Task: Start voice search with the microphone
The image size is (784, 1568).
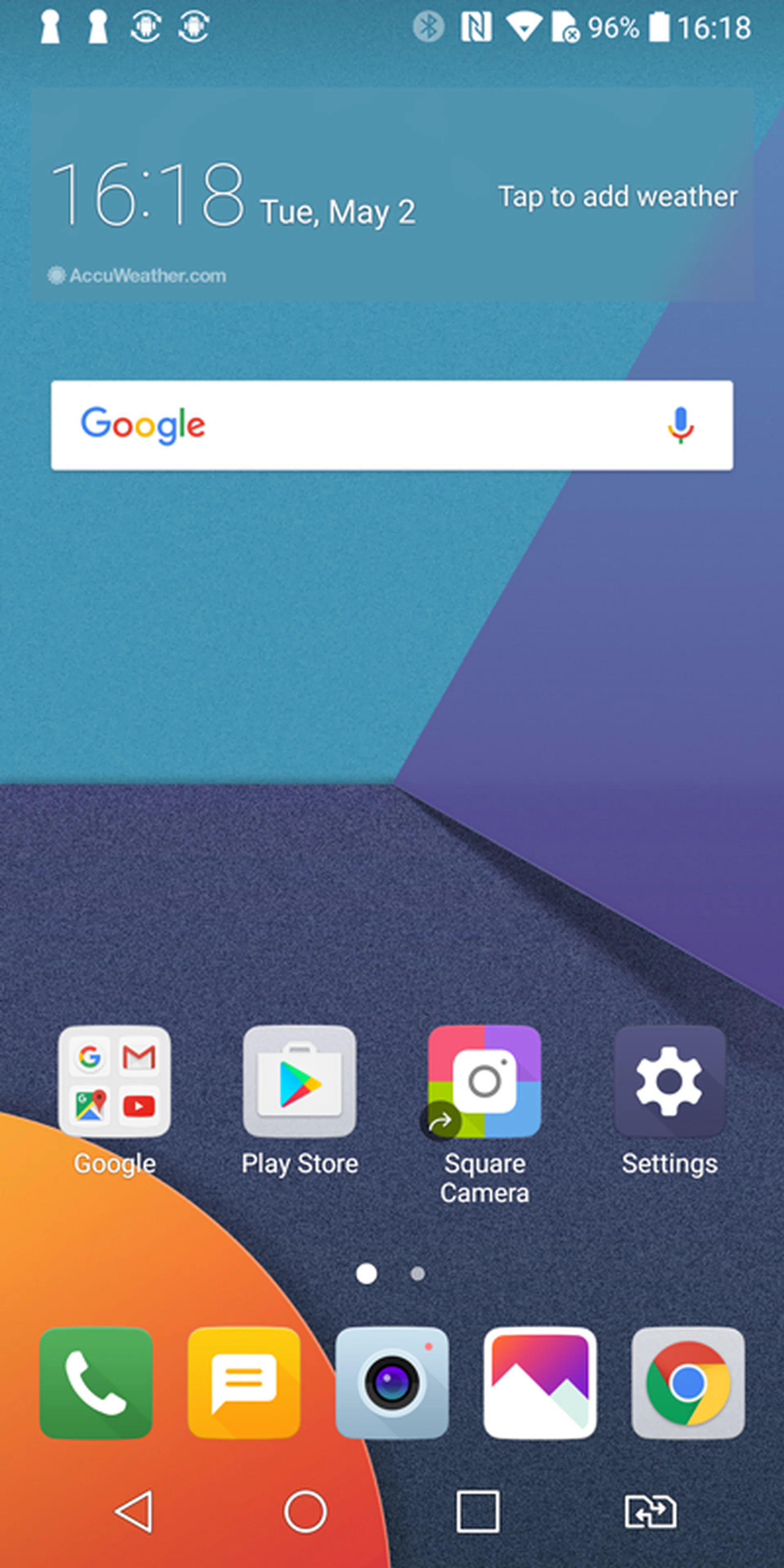Action: click(x=681, y=425)
